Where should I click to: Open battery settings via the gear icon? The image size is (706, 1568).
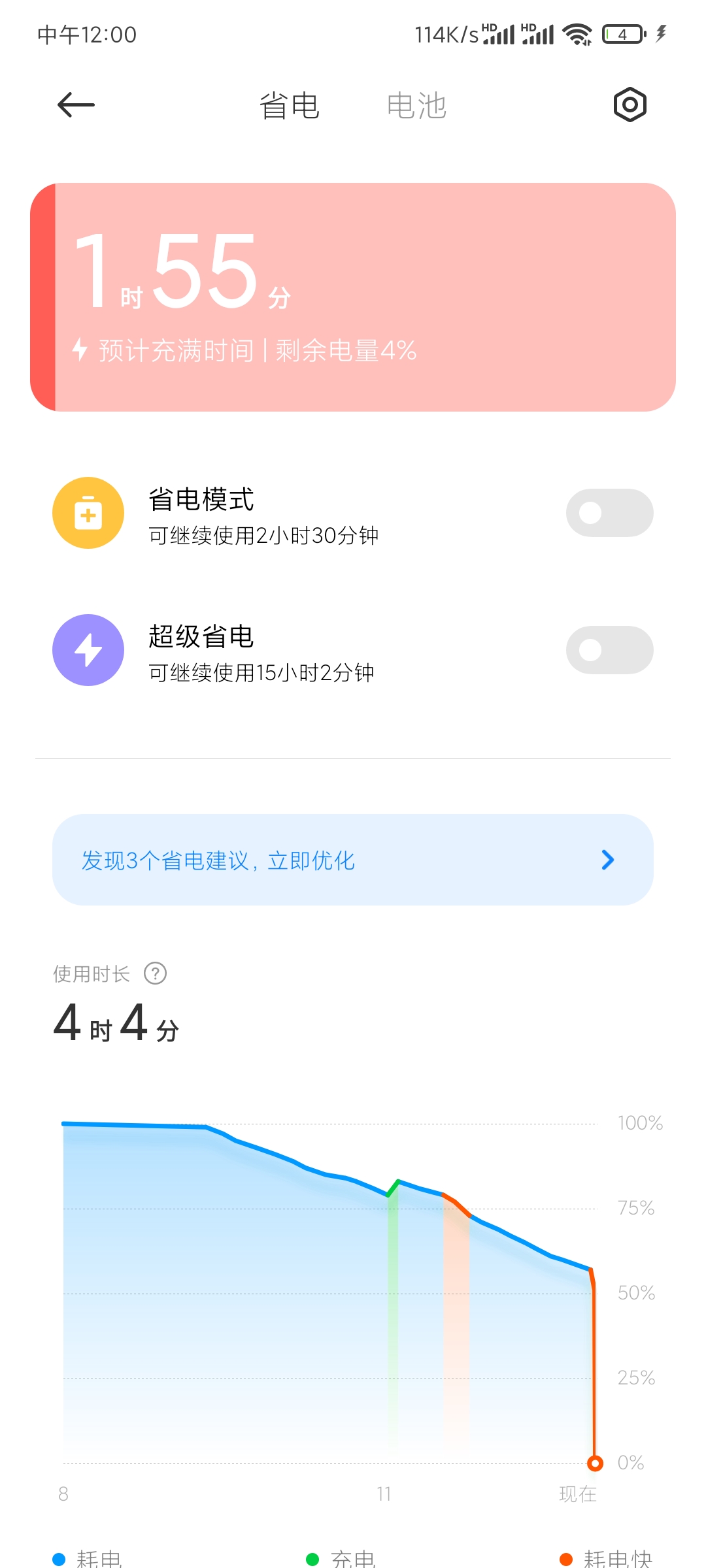pos(630,105)
